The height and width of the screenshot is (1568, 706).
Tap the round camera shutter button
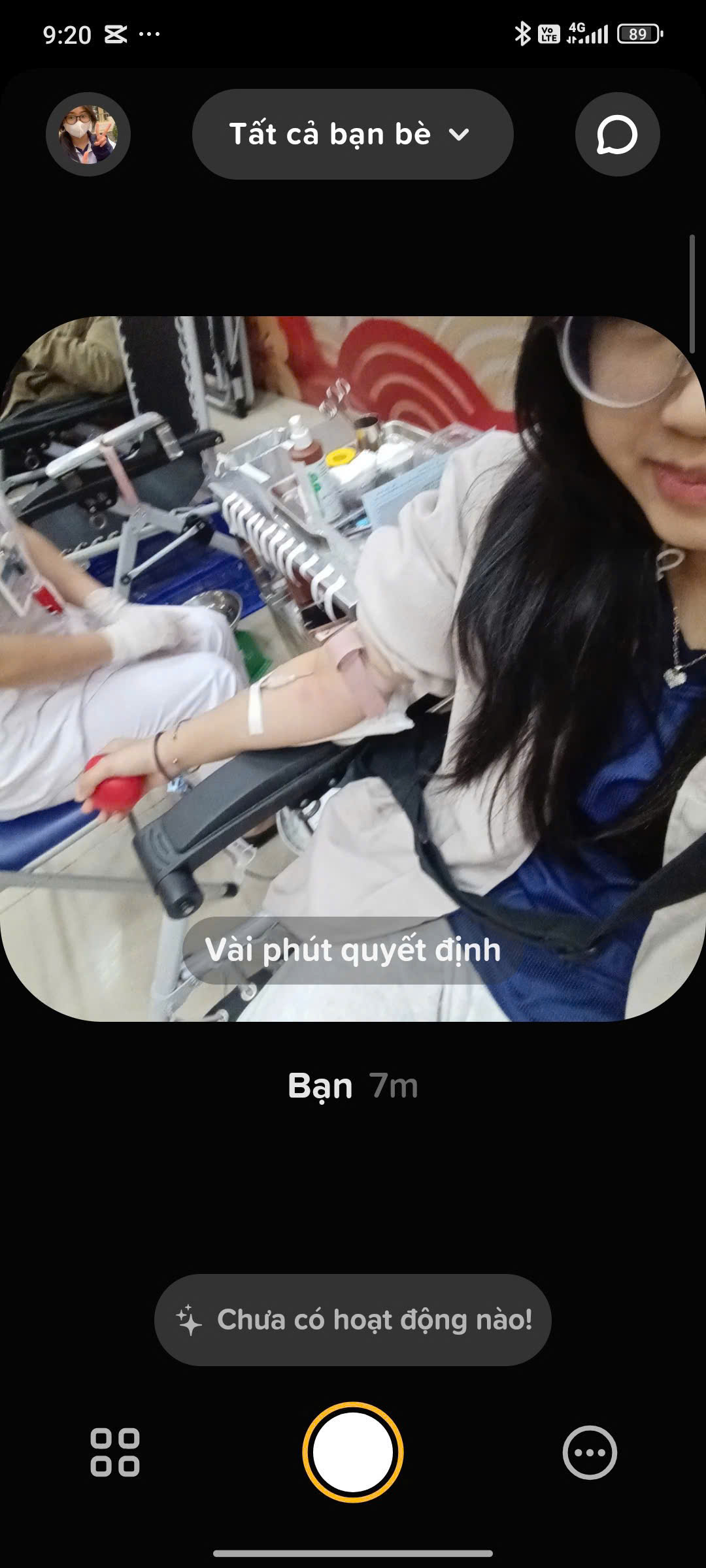pos(353,1452)
